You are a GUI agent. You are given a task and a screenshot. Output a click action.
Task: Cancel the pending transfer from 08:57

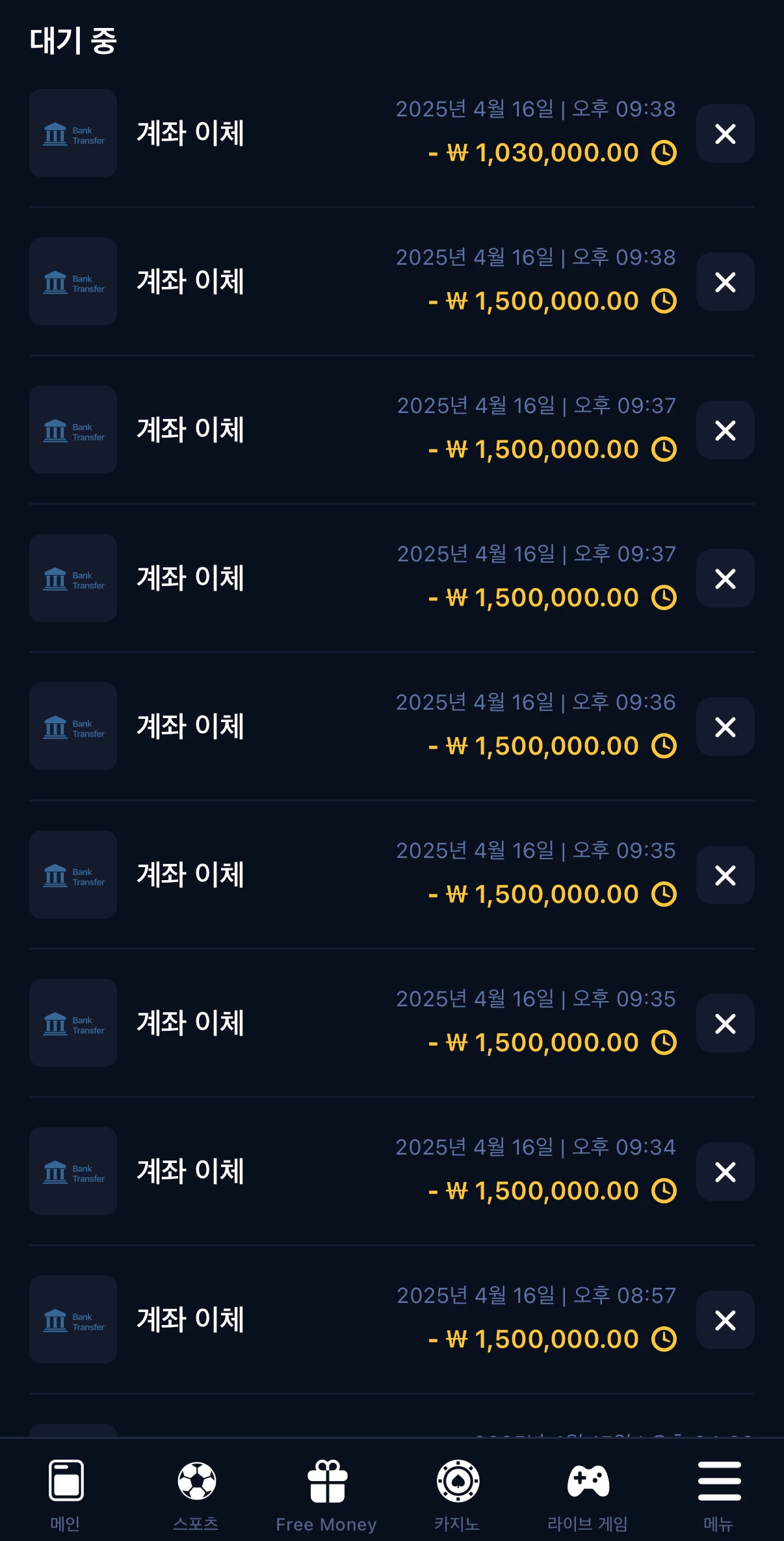[725, 1320]
